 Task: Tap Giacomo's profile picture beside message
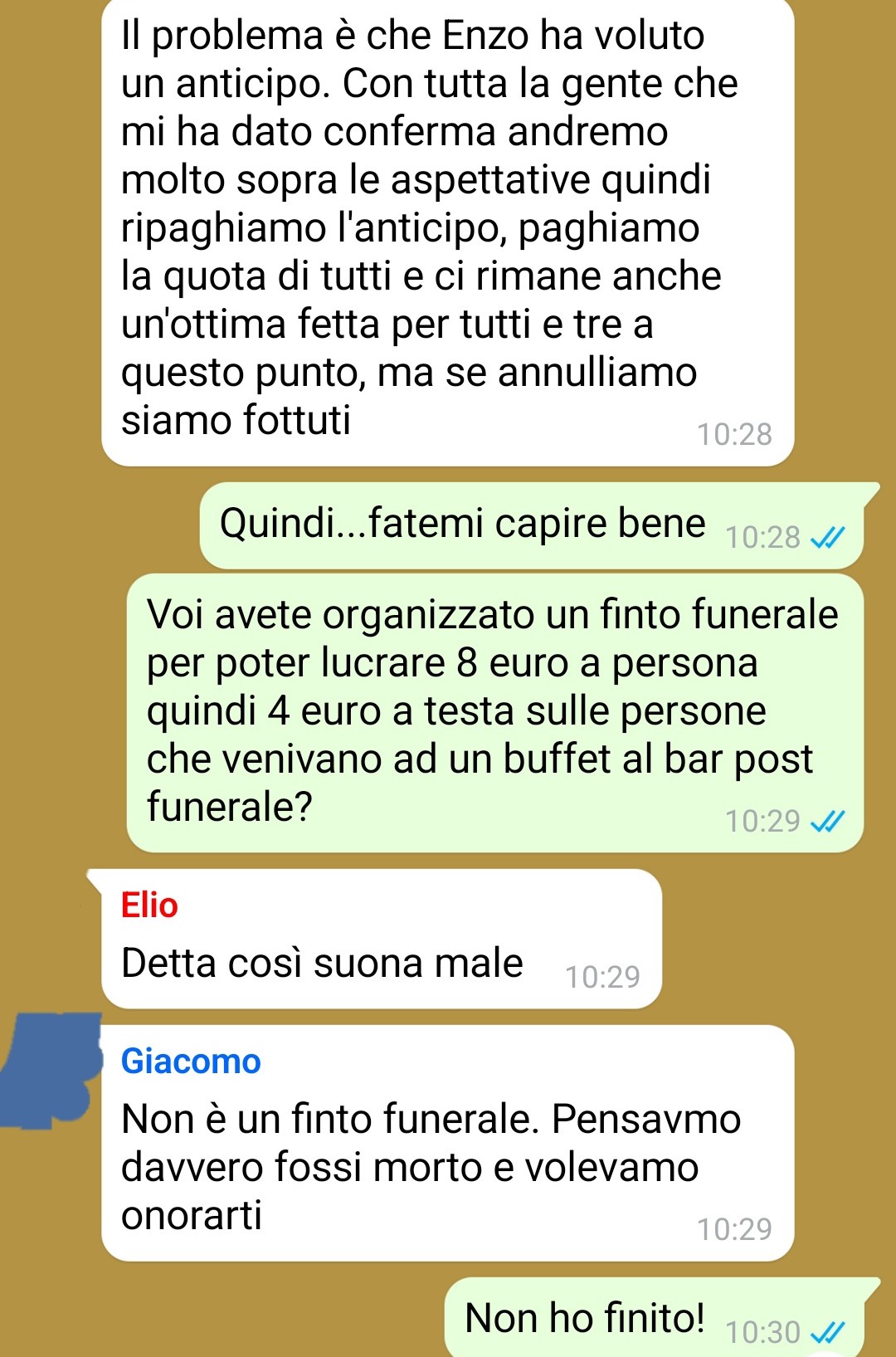[x=51, y=1069]
